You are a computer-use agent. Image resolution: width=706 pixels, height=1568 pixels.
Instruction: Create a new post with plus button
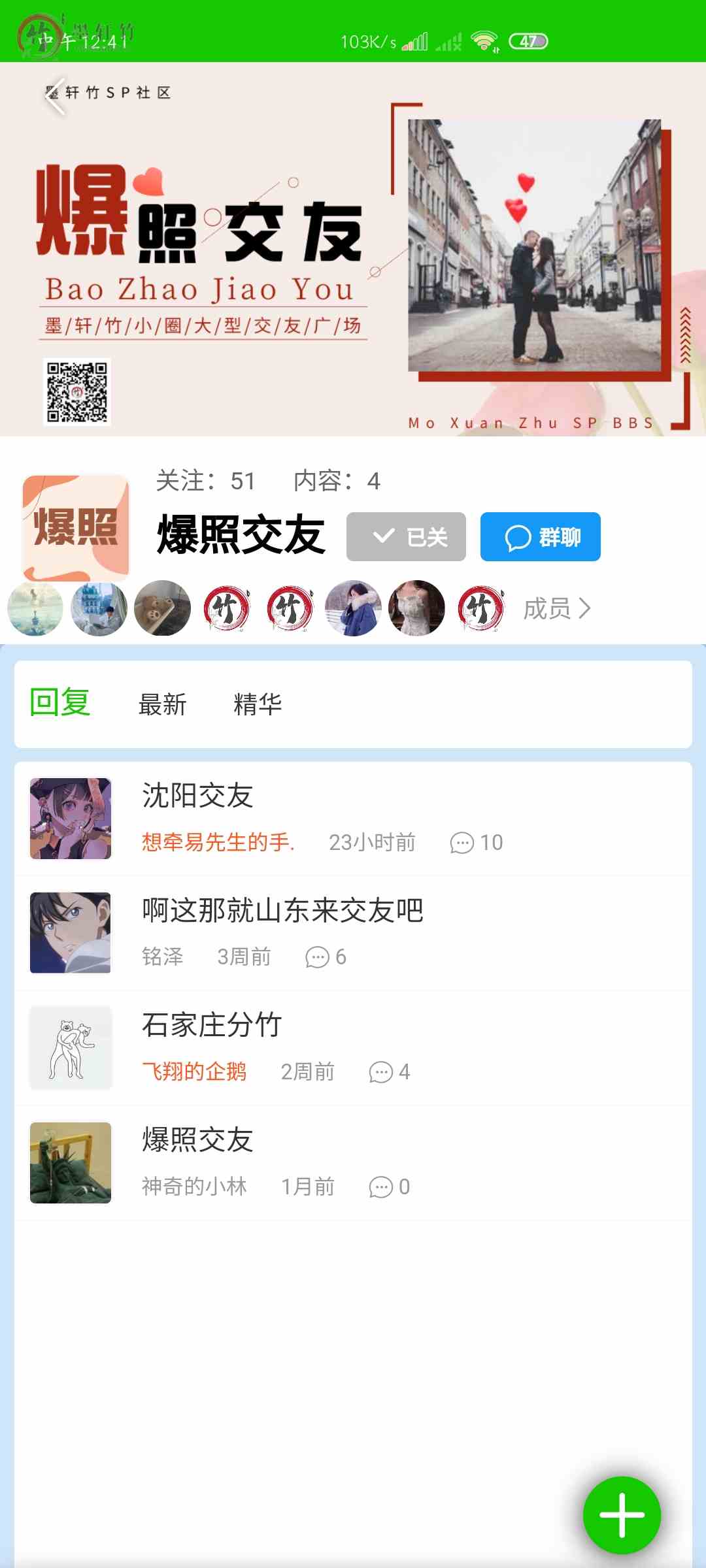(x=622, y=1514)
